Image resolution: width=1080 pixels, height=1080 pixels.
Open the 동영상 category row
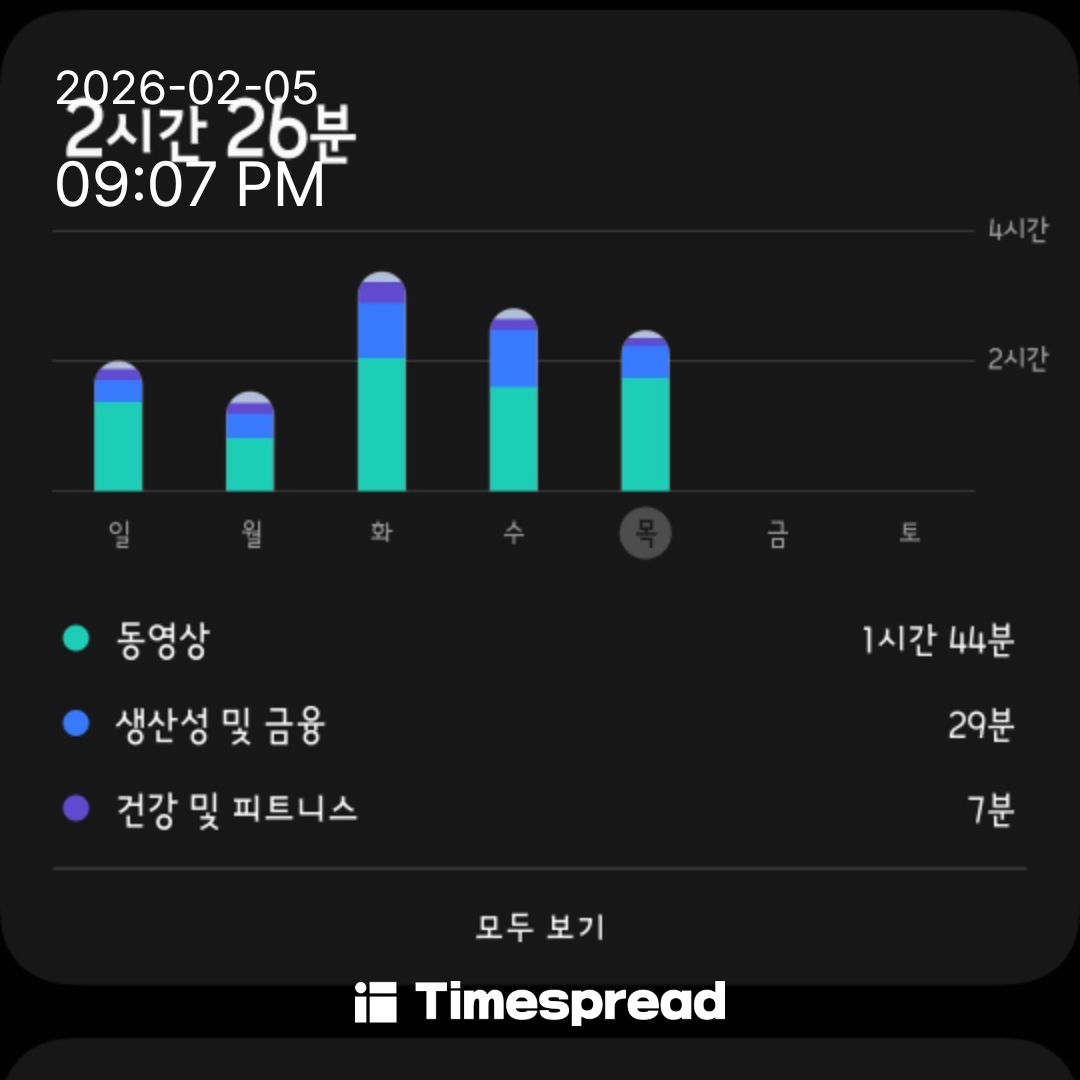tap(540, 641)
